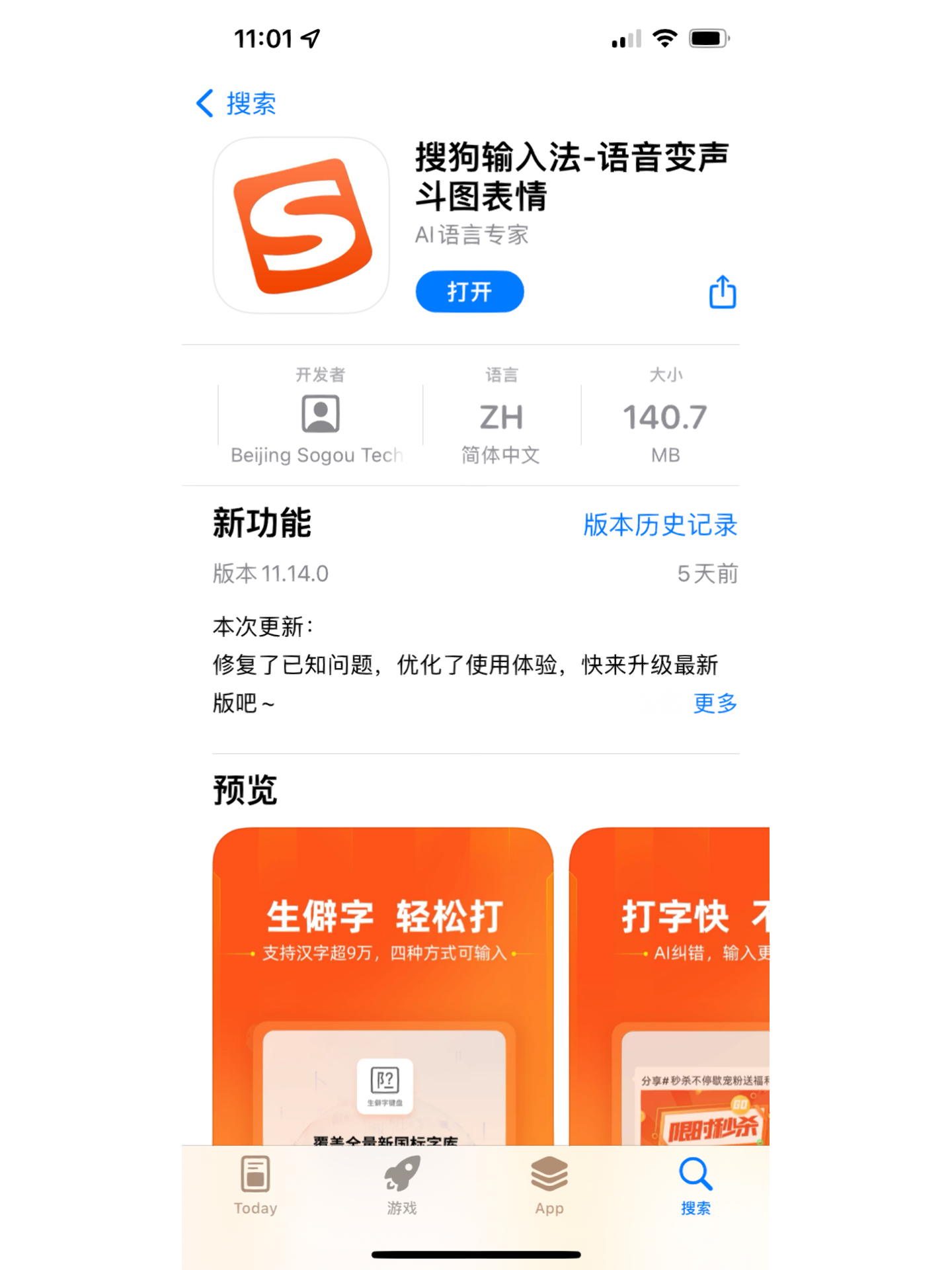Screen dimensions: 952x1270
Task: Open the 打字快 preview screenshot
Action: click(669, 986)
